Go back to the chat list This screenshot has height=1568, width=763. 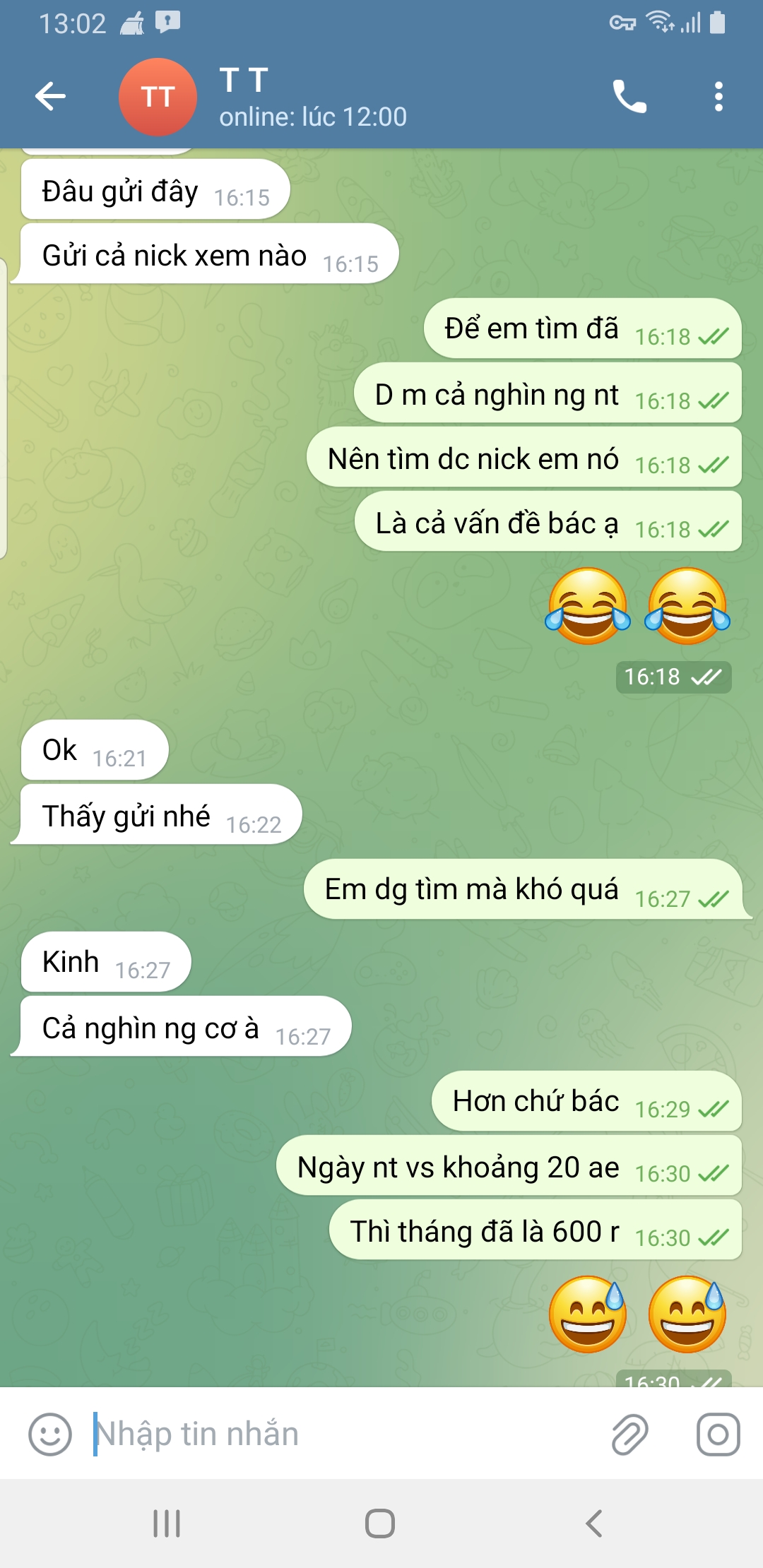point(50,97)
